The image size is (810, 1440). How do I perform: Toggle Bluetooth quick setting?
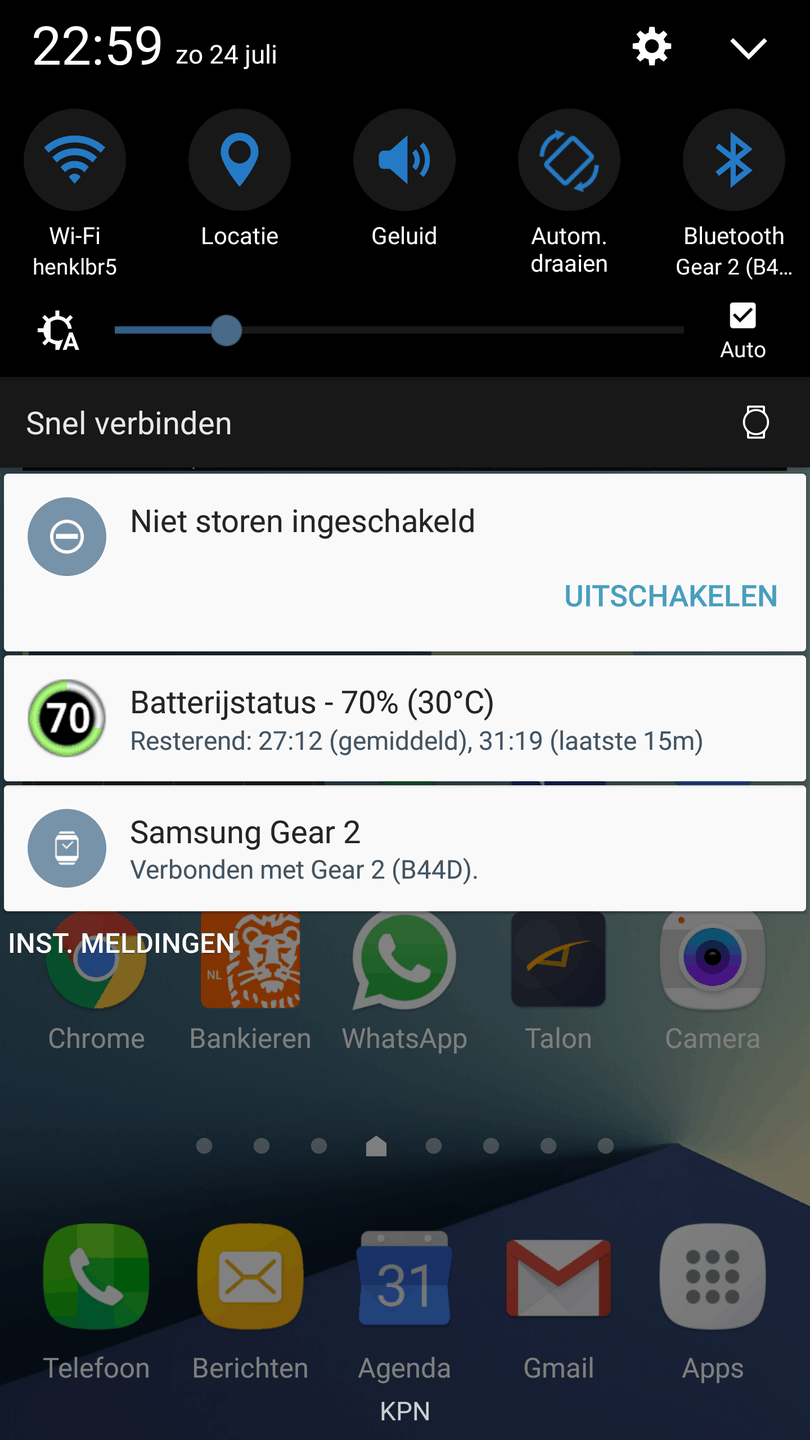[x=733, y=160]
